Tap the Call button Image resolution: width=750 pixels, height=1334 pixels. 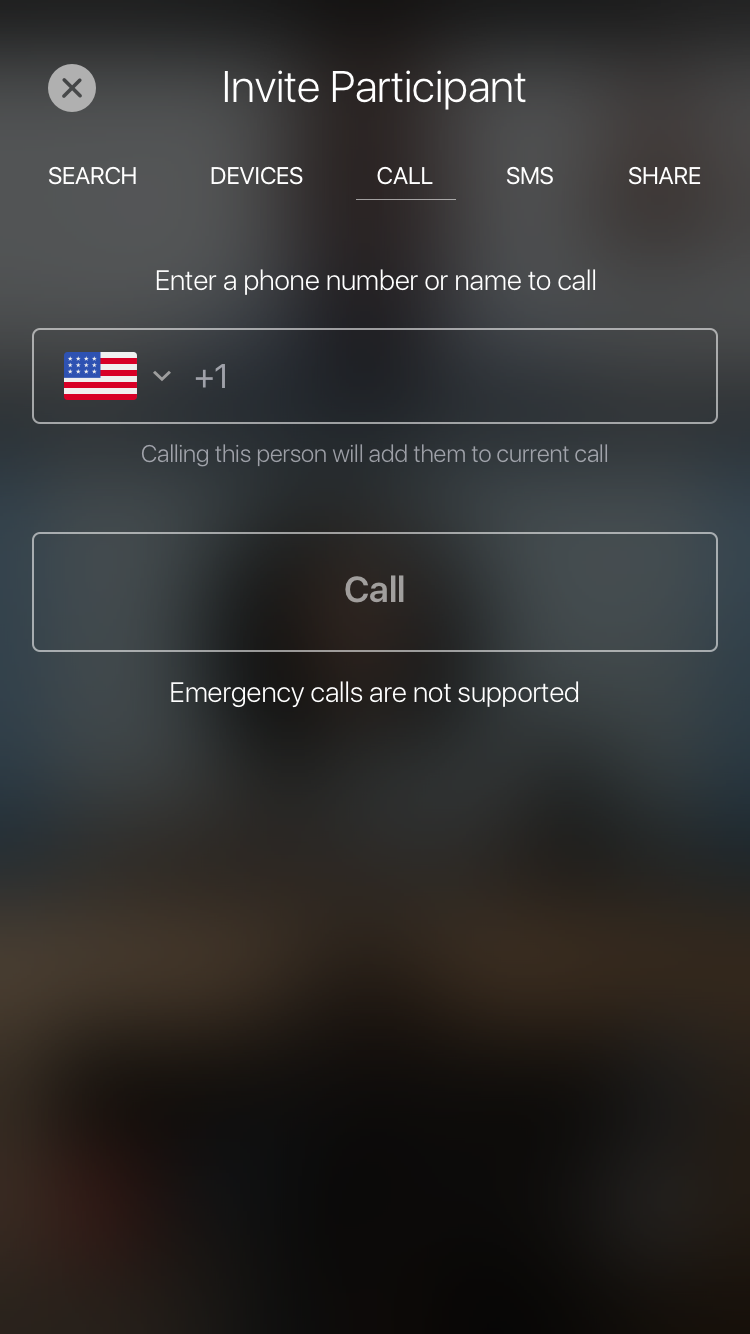click(x=375, y=591)
